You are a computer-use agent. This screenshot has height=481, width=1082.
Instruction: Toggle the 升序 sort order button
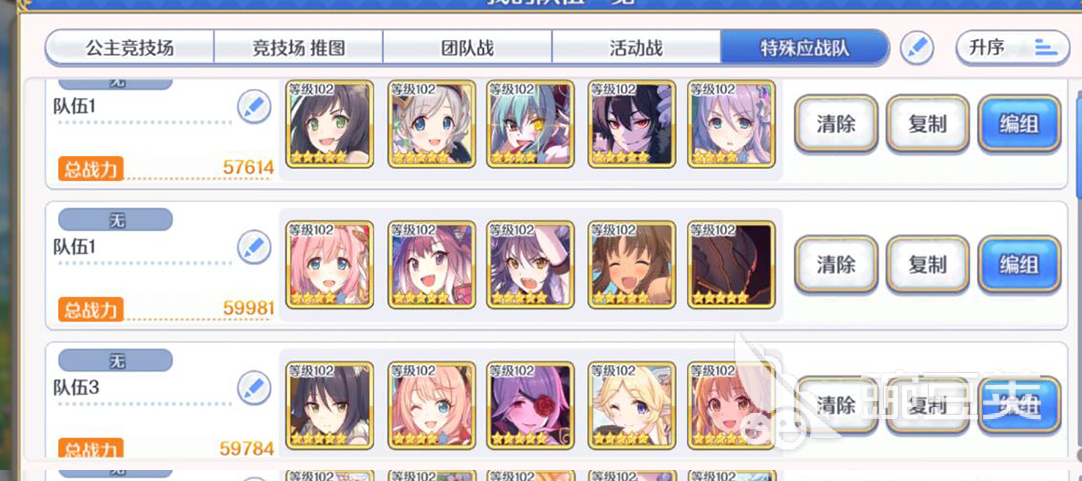(1012, 47)
